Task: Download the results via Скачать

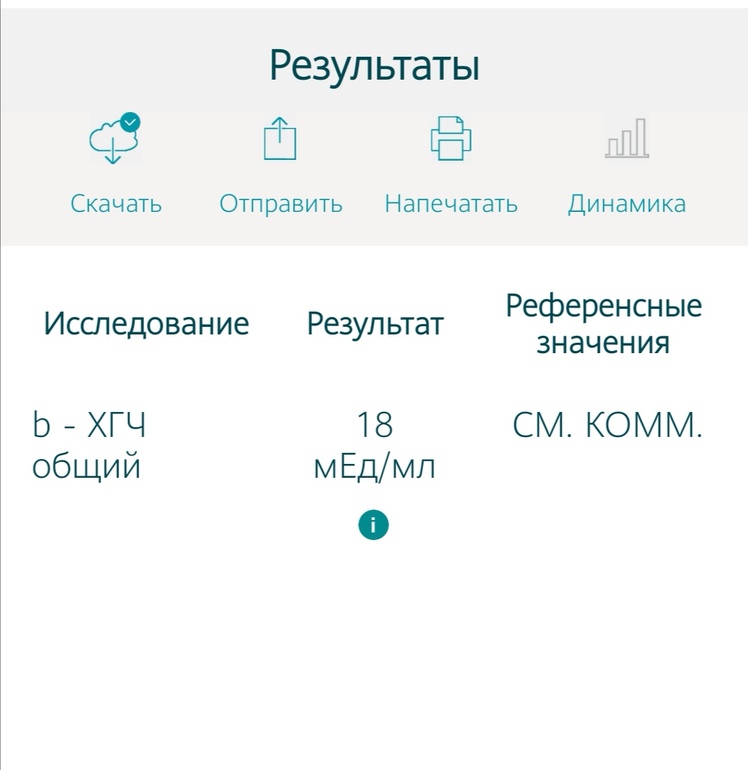Action: [115, 141]
